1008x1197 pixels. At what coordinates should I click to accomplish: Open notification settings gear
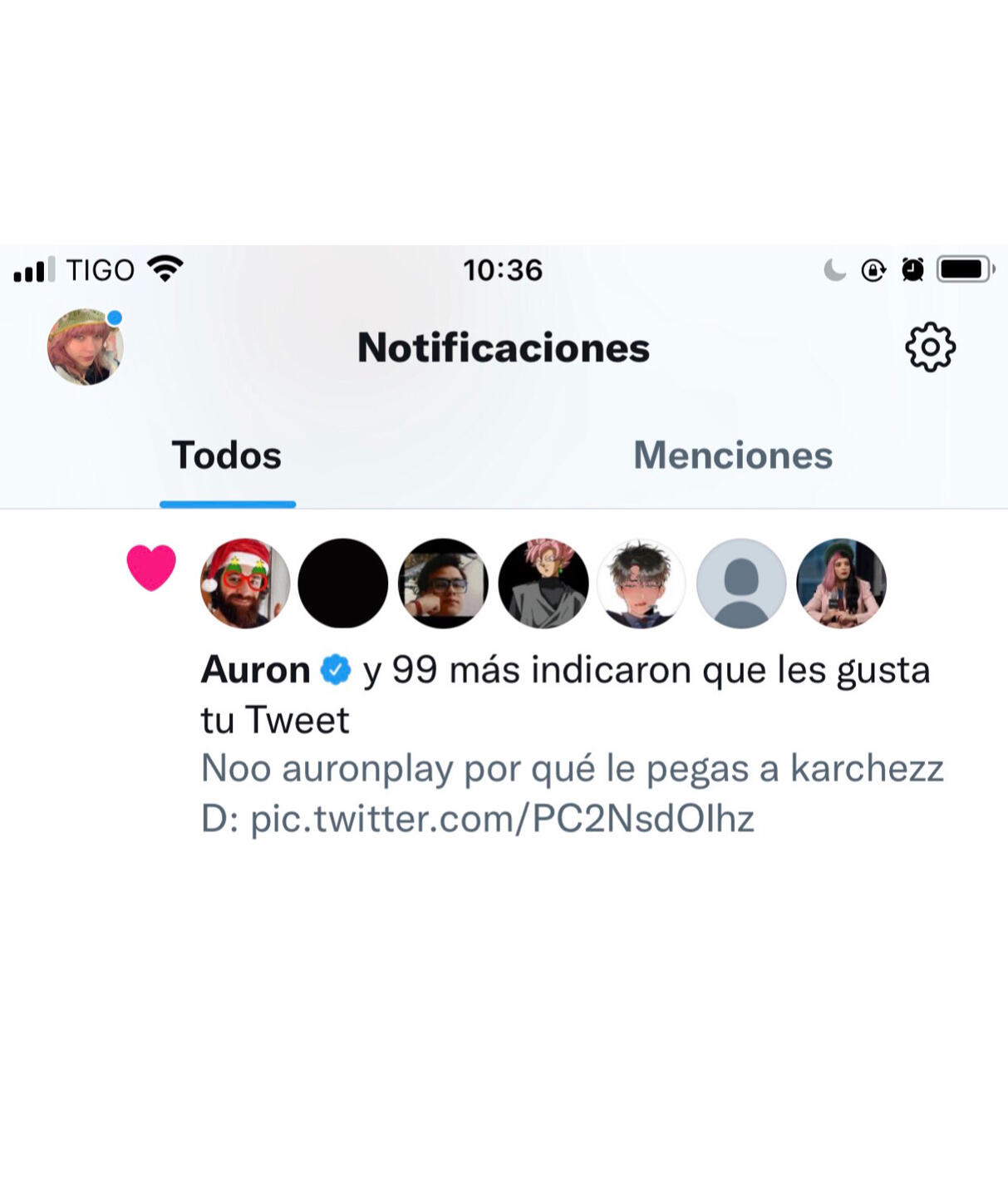coord(930,347)
